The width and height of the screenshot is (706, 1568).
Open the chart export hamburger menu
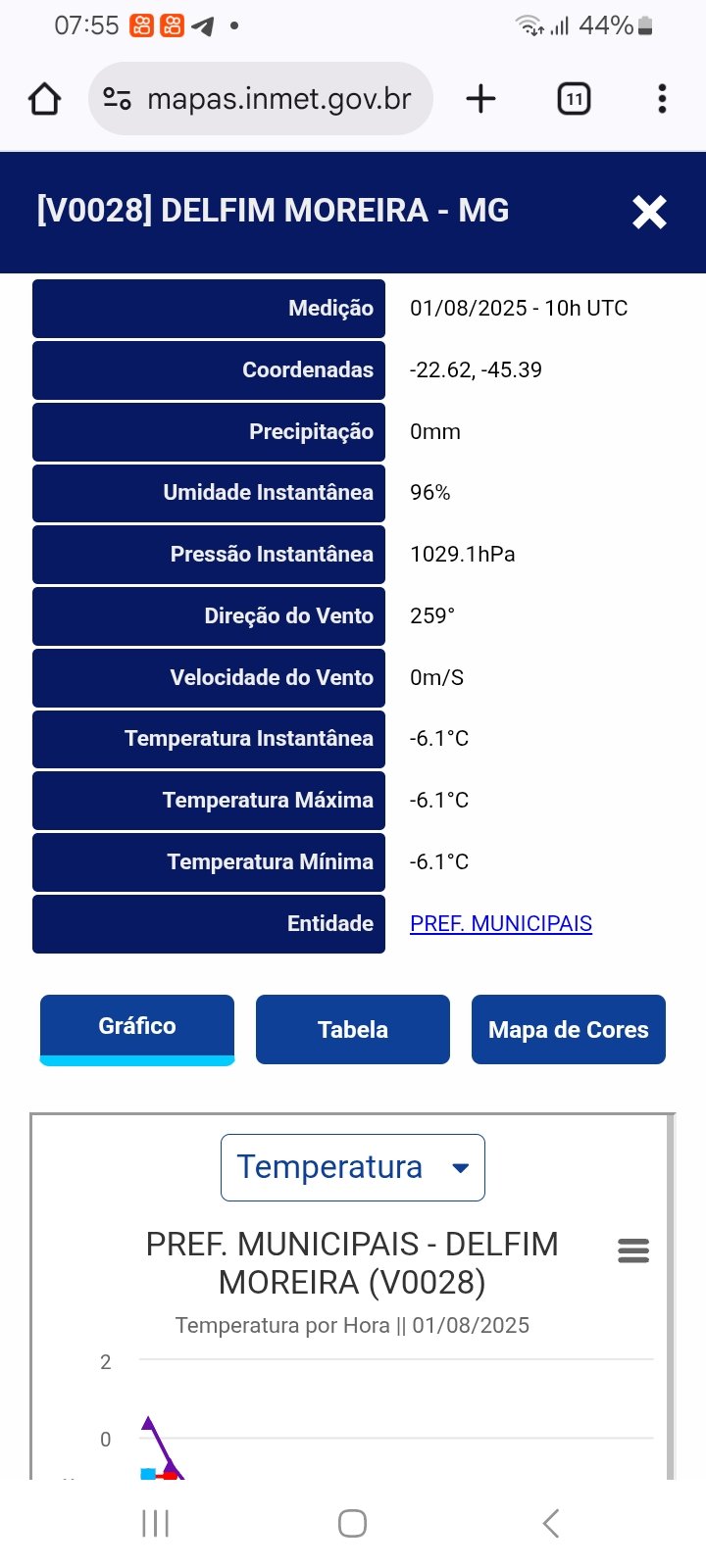[x=633, y=1250]
